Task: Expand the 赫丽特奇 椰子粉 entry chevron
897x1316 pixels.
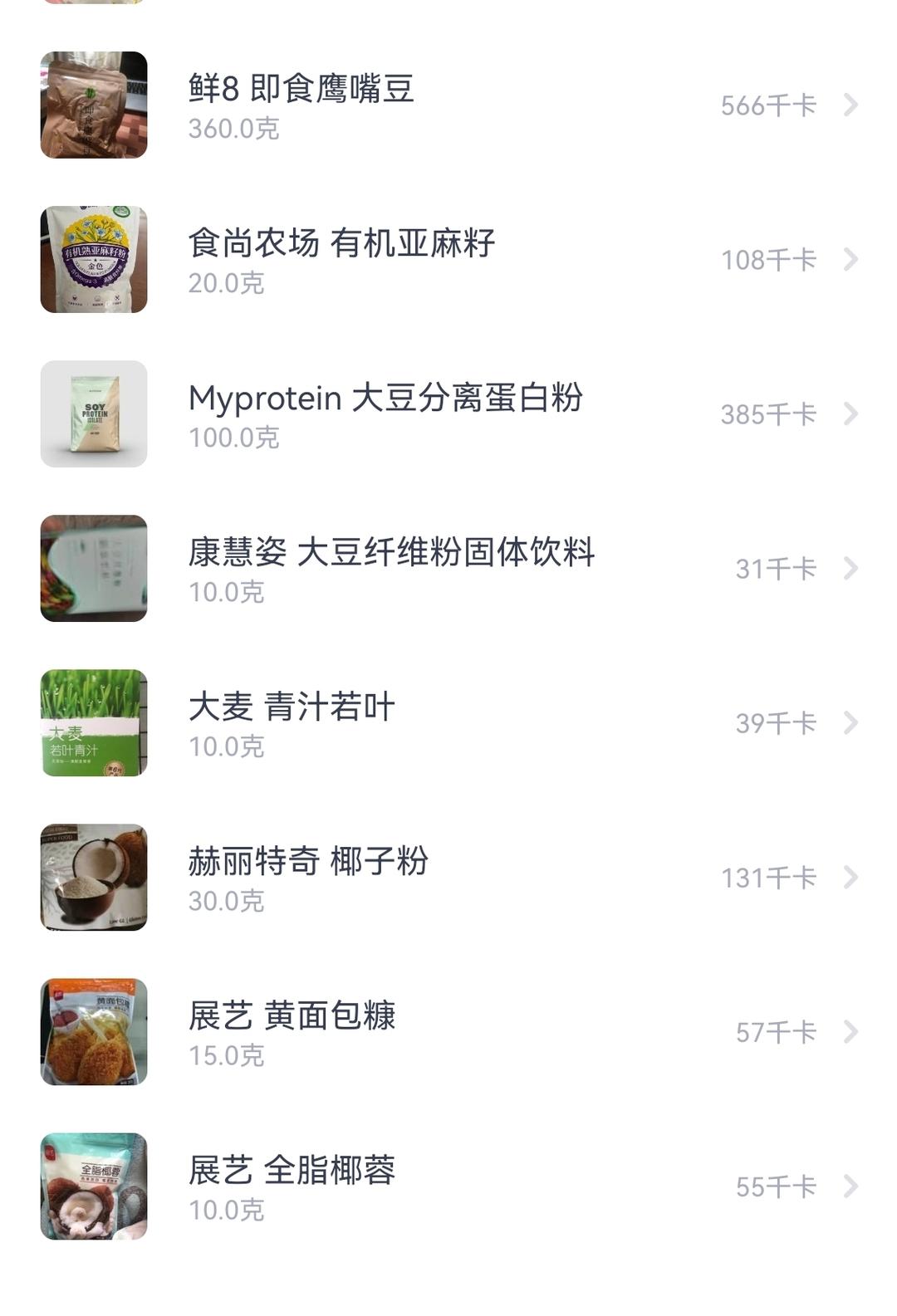Action: tap(849, 875)
